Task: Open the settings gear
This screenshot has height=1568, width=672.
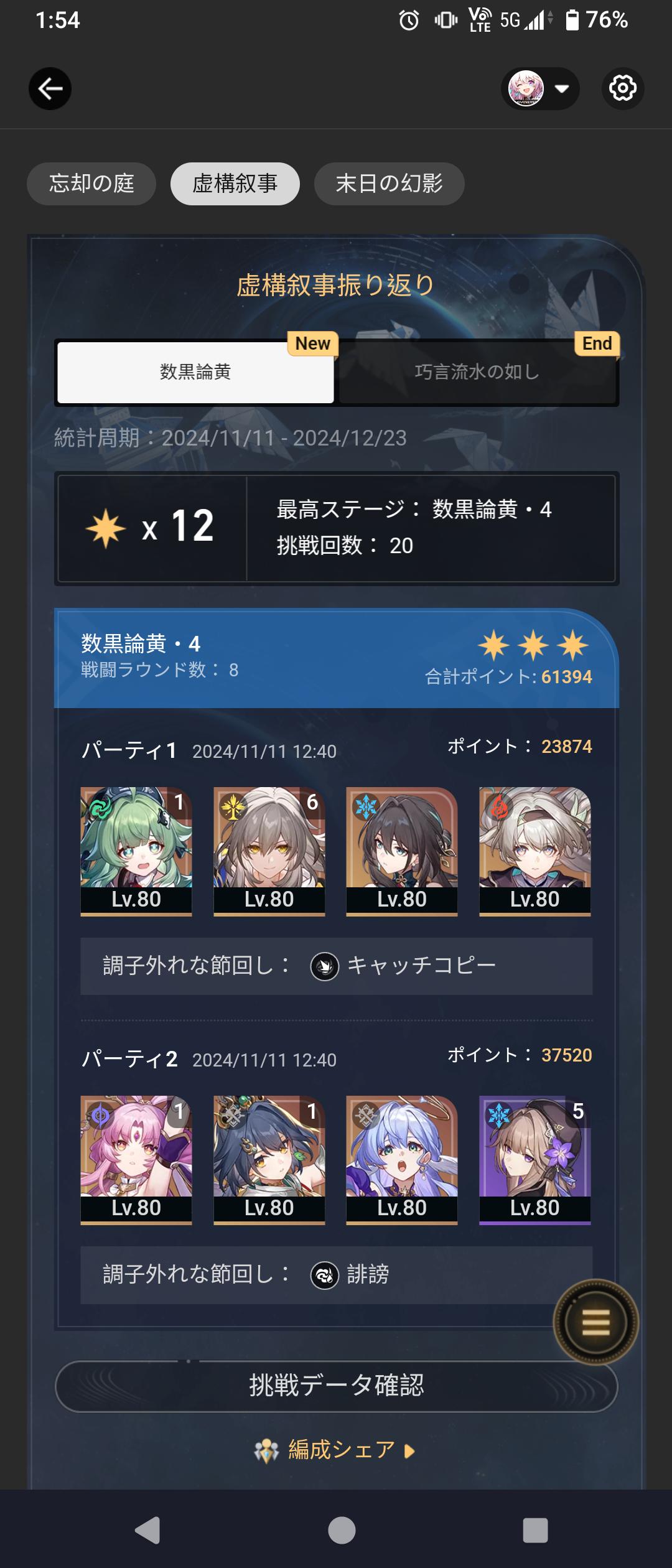Action: click(x=622, y=88)
